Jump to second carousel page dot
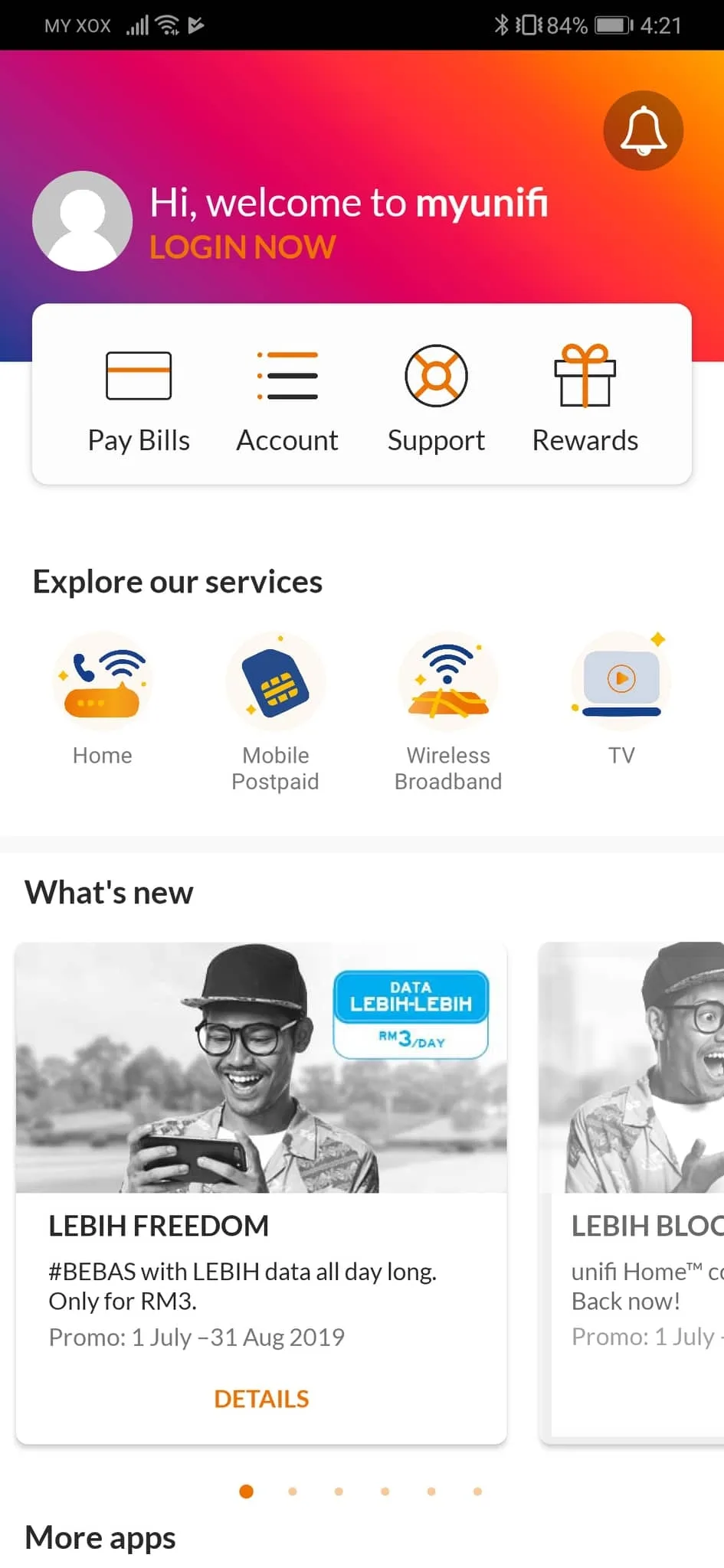The width and height of the screenshot is (724, 1568). pos(293,1491)
